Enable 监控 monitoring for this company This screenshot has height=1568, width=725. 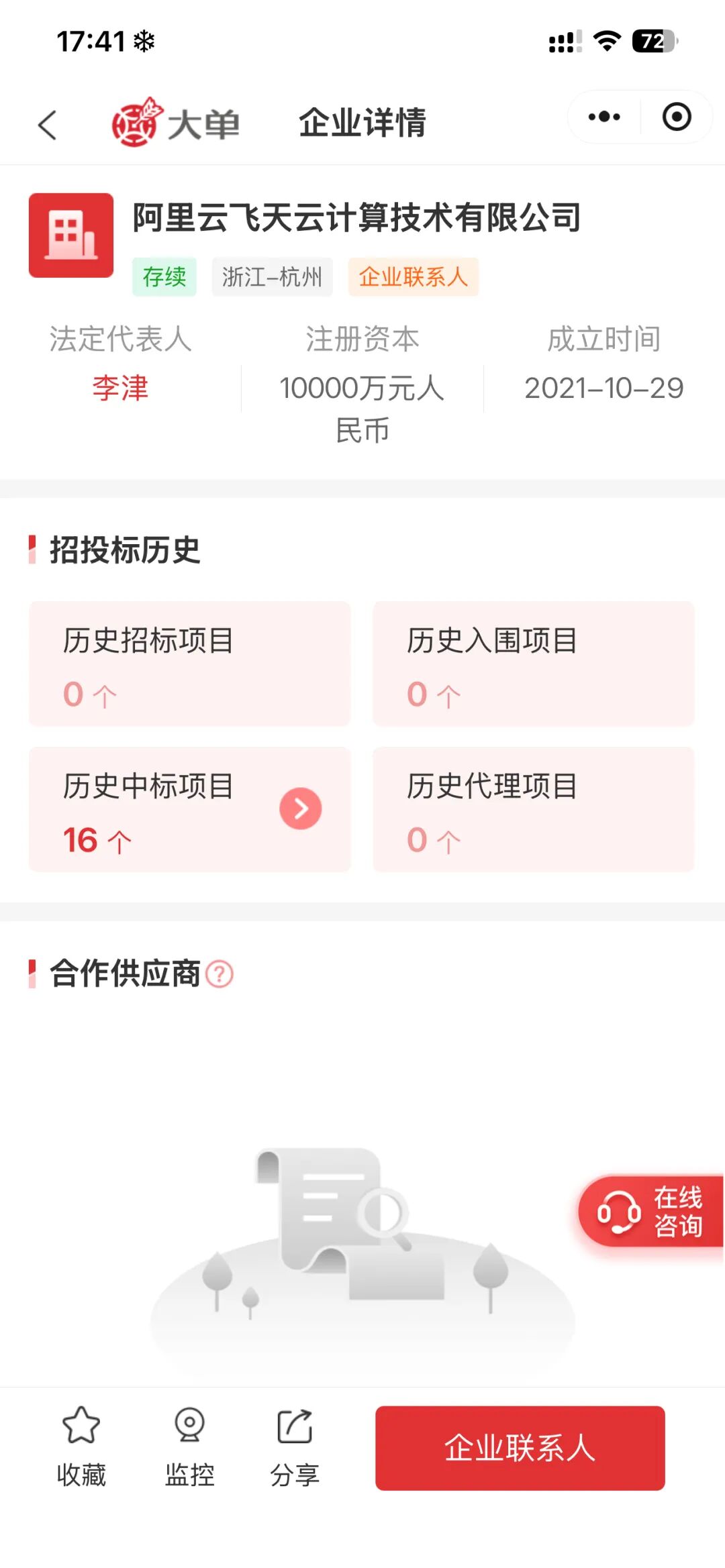(190, 1447)
